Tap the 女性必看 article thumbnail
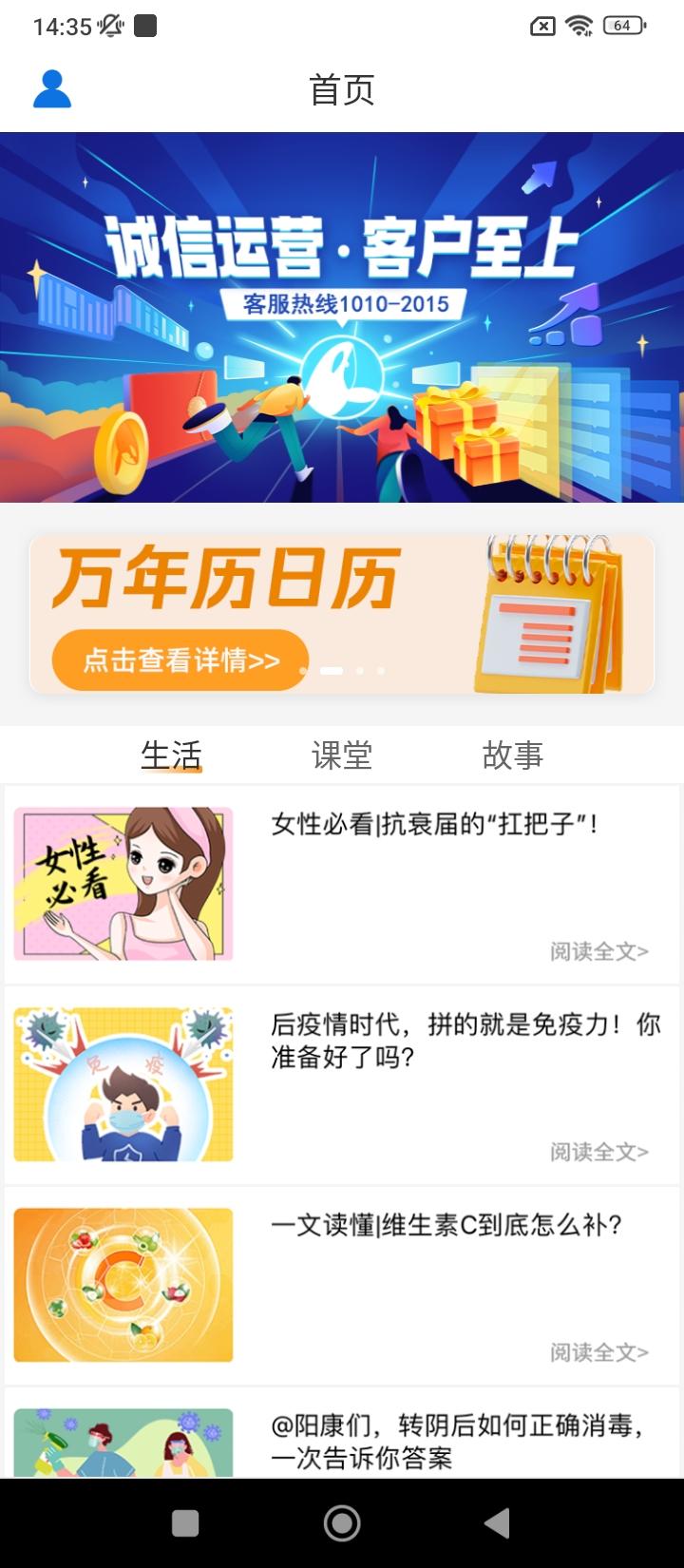The width and height of the screenshot is (684, 1568). point(123,882)
